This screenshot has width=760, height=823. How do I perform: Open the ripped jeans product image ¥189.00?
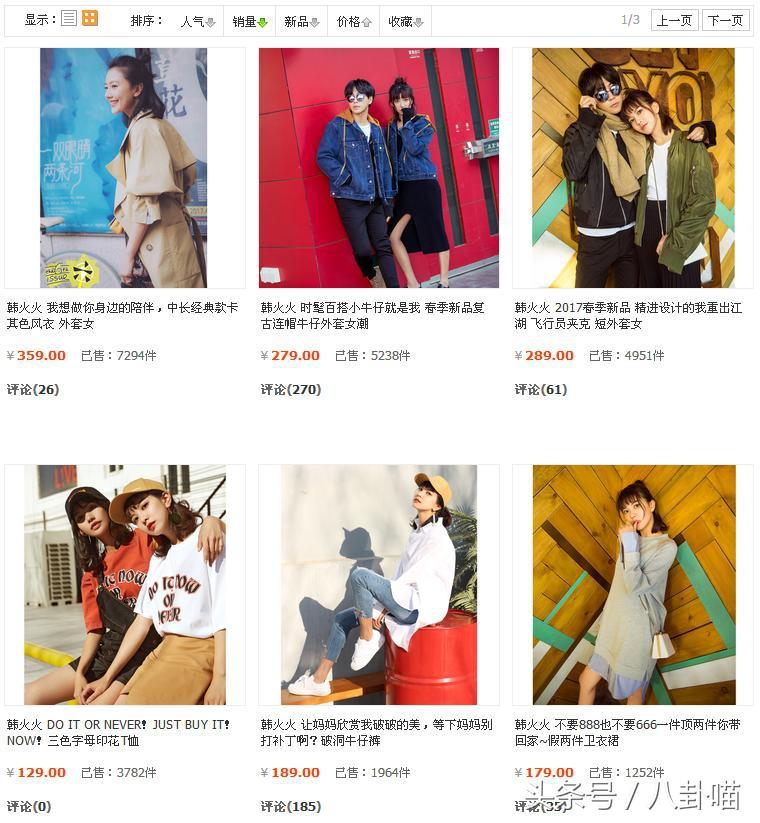pyautogui.click(x=378, y=585)
